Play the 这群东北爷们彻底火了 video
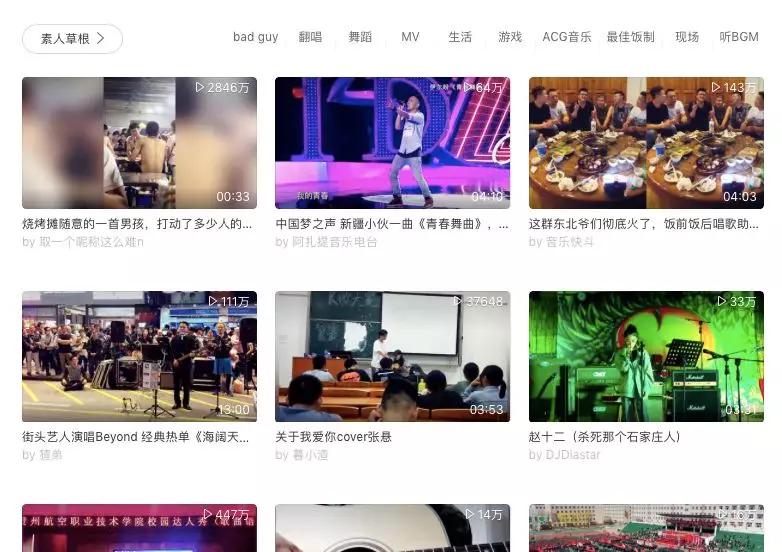 click(x=645, y=143)
